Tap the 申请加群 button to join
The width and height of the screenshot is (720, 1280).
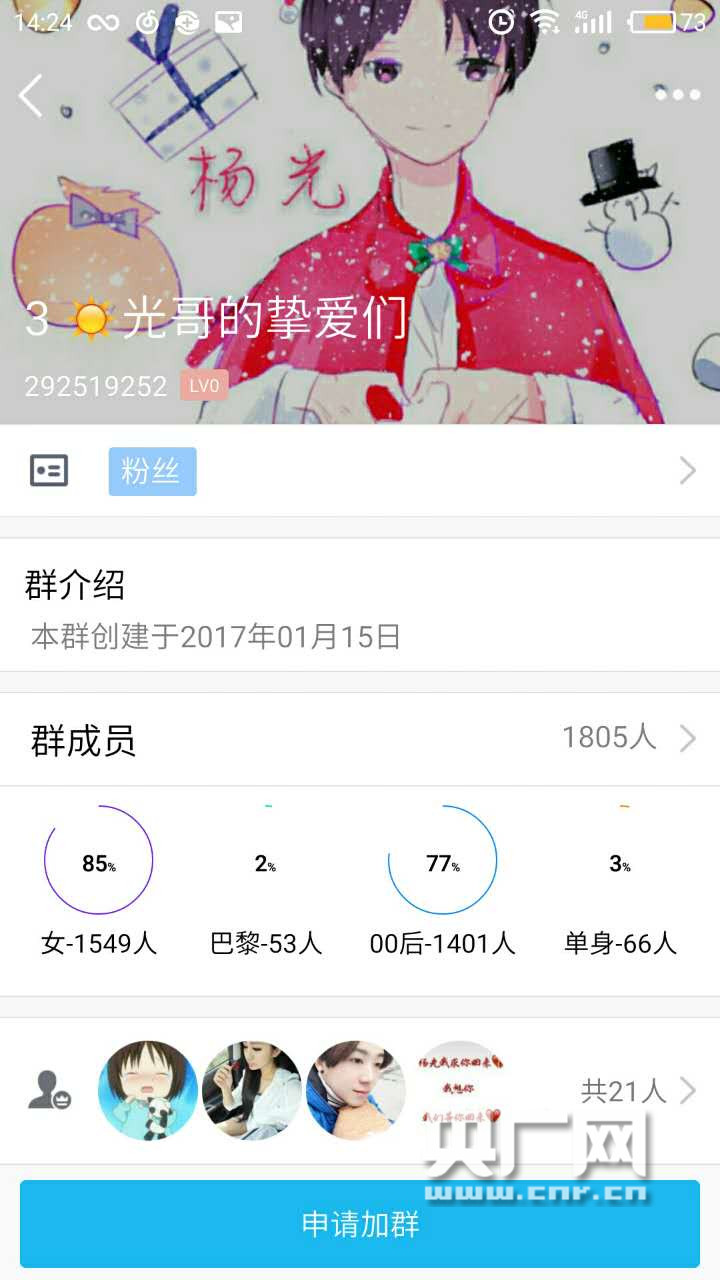[x=360, y=1224]
